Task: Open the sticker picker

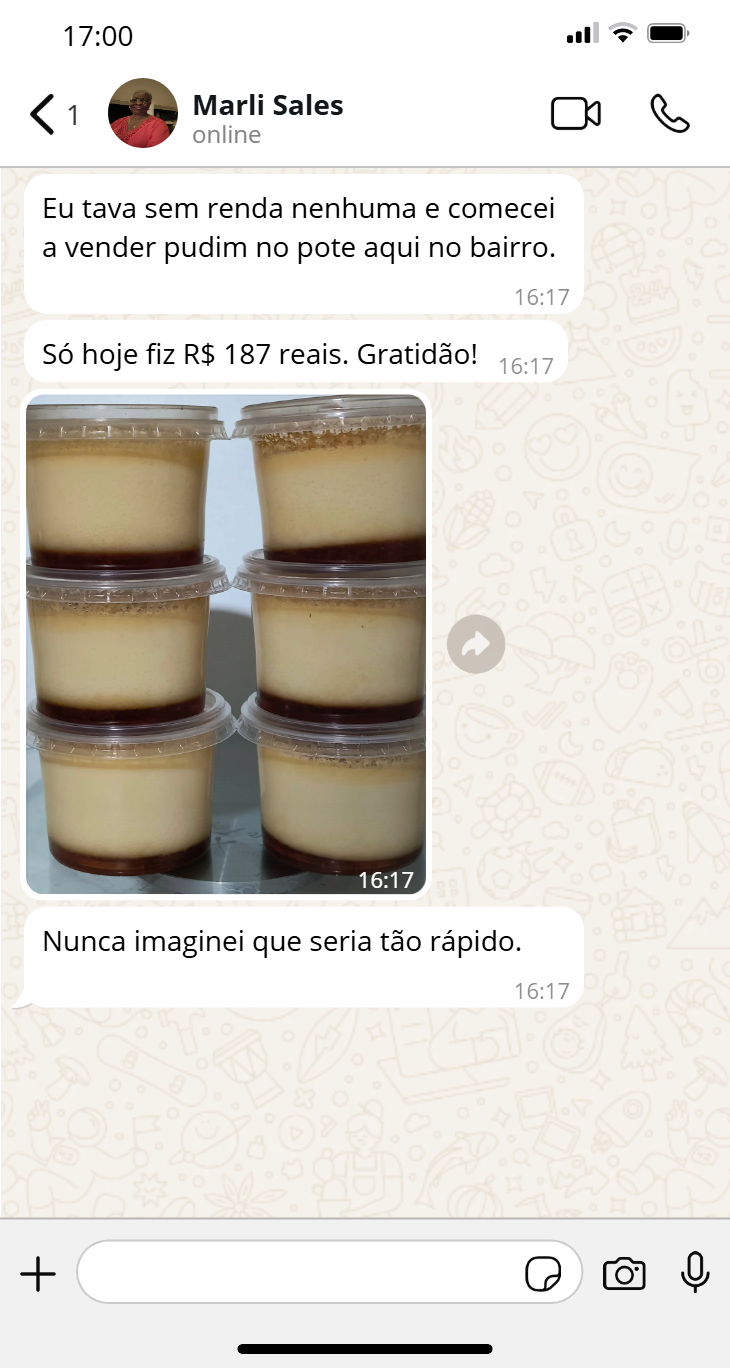Action: point(543,1274)
